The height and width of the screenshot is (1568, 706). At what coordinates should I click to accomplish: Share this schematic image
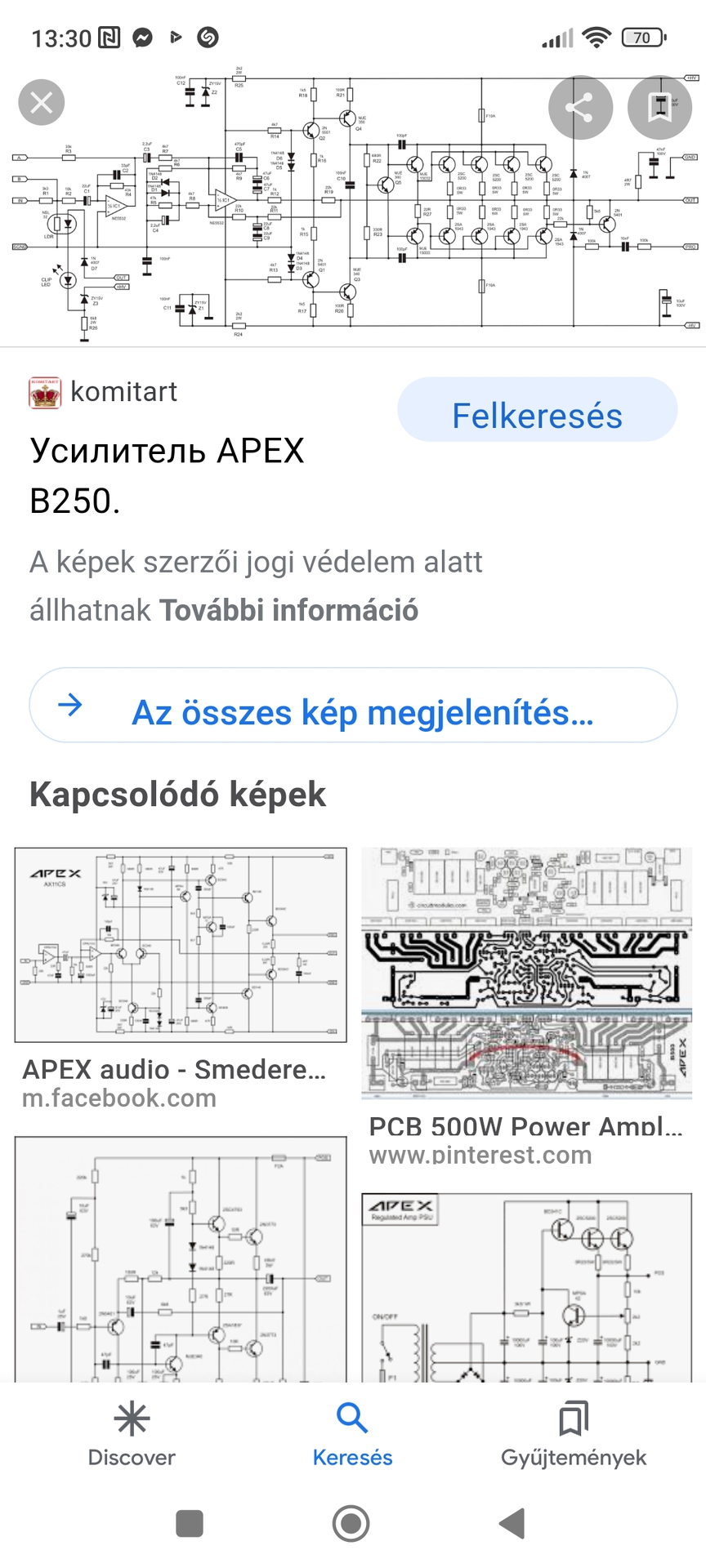(580, 107)
